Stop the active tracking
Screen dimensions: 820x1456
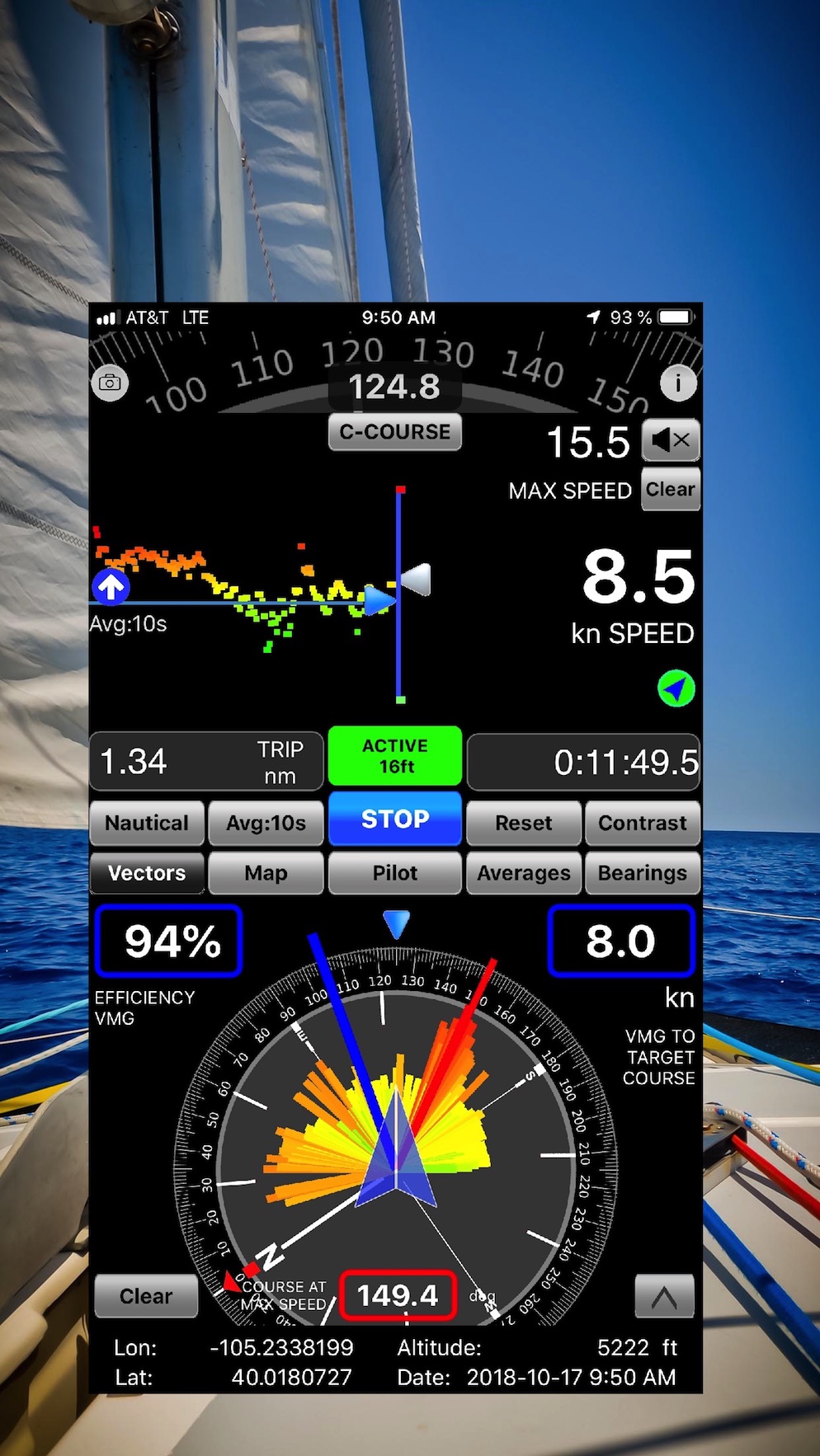[395, 820]
